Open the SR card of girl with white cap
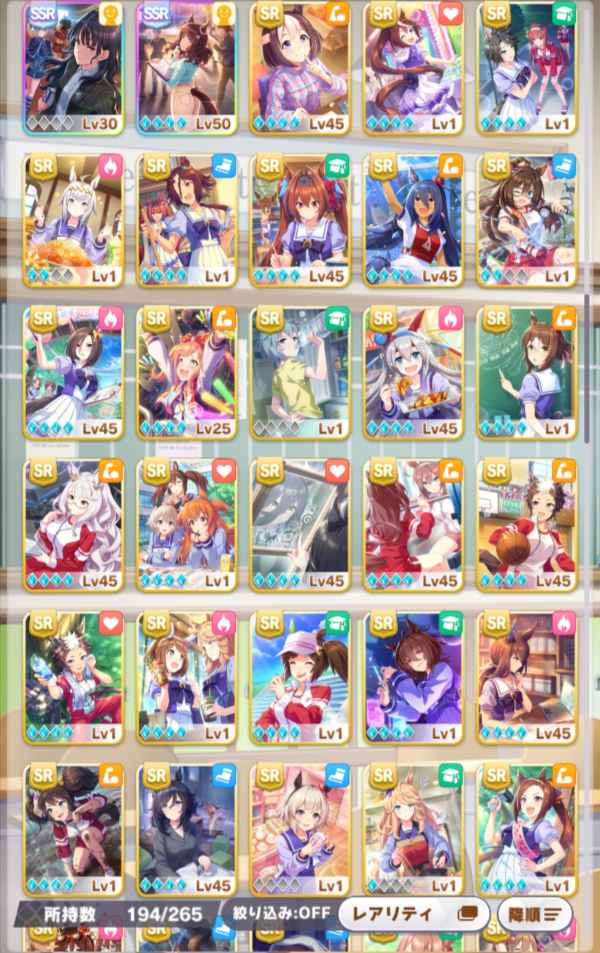The width and height of the screenshot is (600, 953). pyautogui.click(x=299, y=677)
